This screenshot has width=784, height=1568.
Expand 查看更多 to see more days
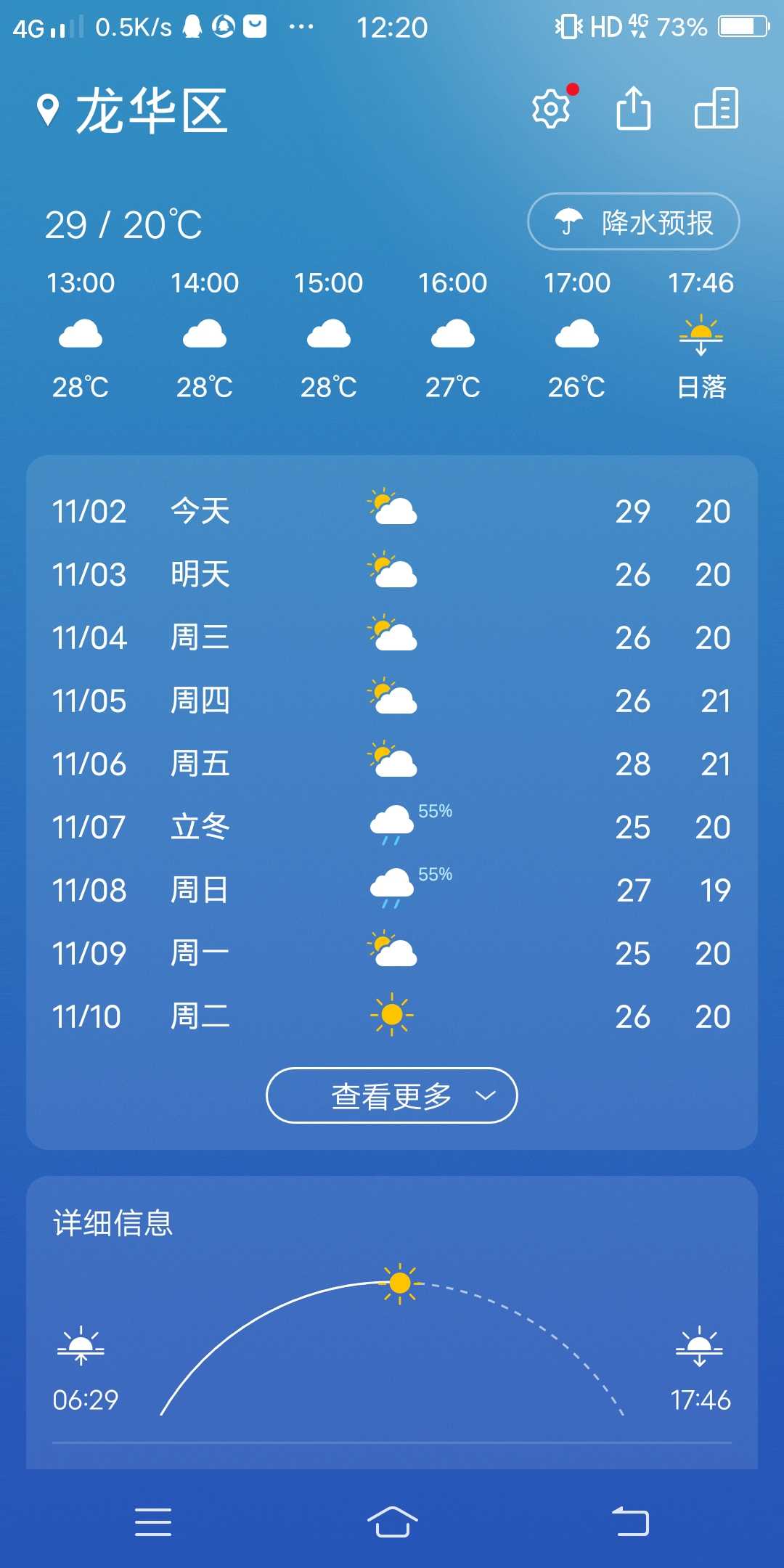pyautogui.click(x=392, y=1095)
